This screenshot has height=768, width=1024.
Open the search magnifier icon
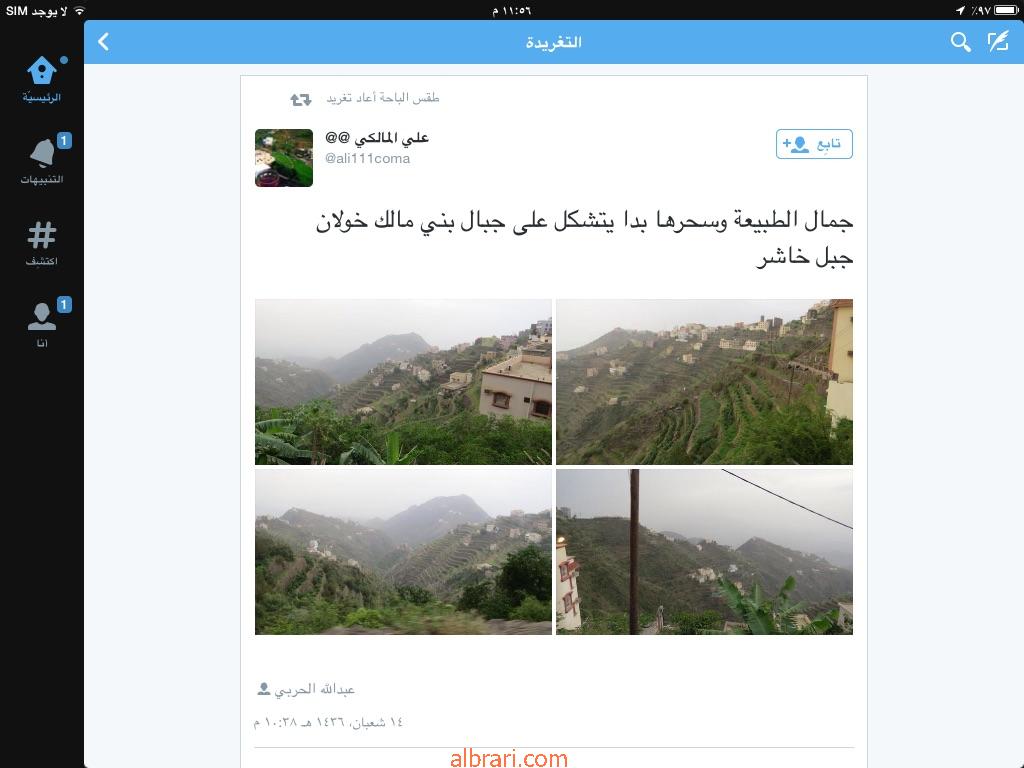tap(960, 42)
